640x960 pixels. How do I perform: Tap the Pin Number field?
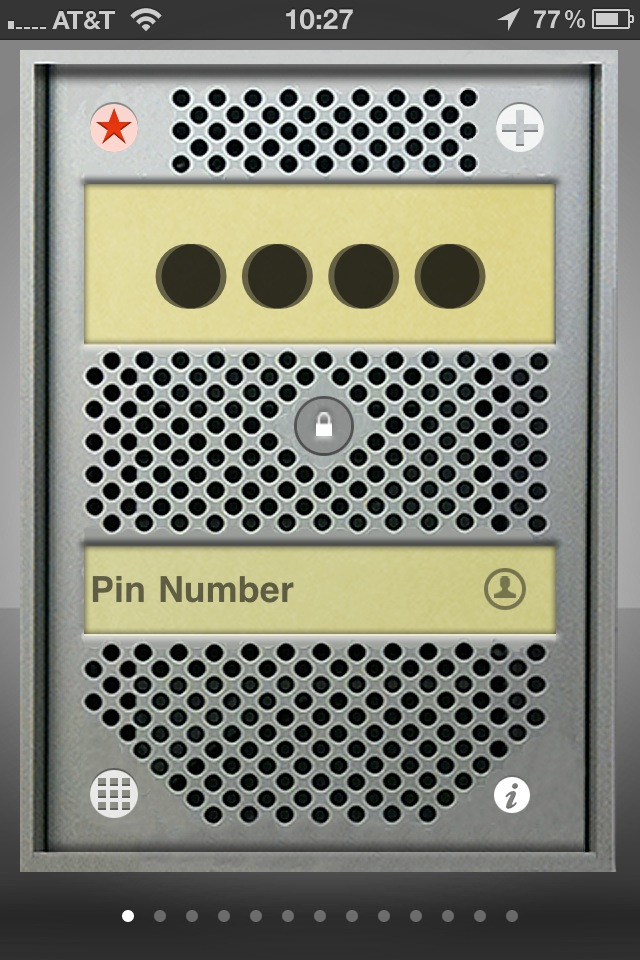(280, 589)
